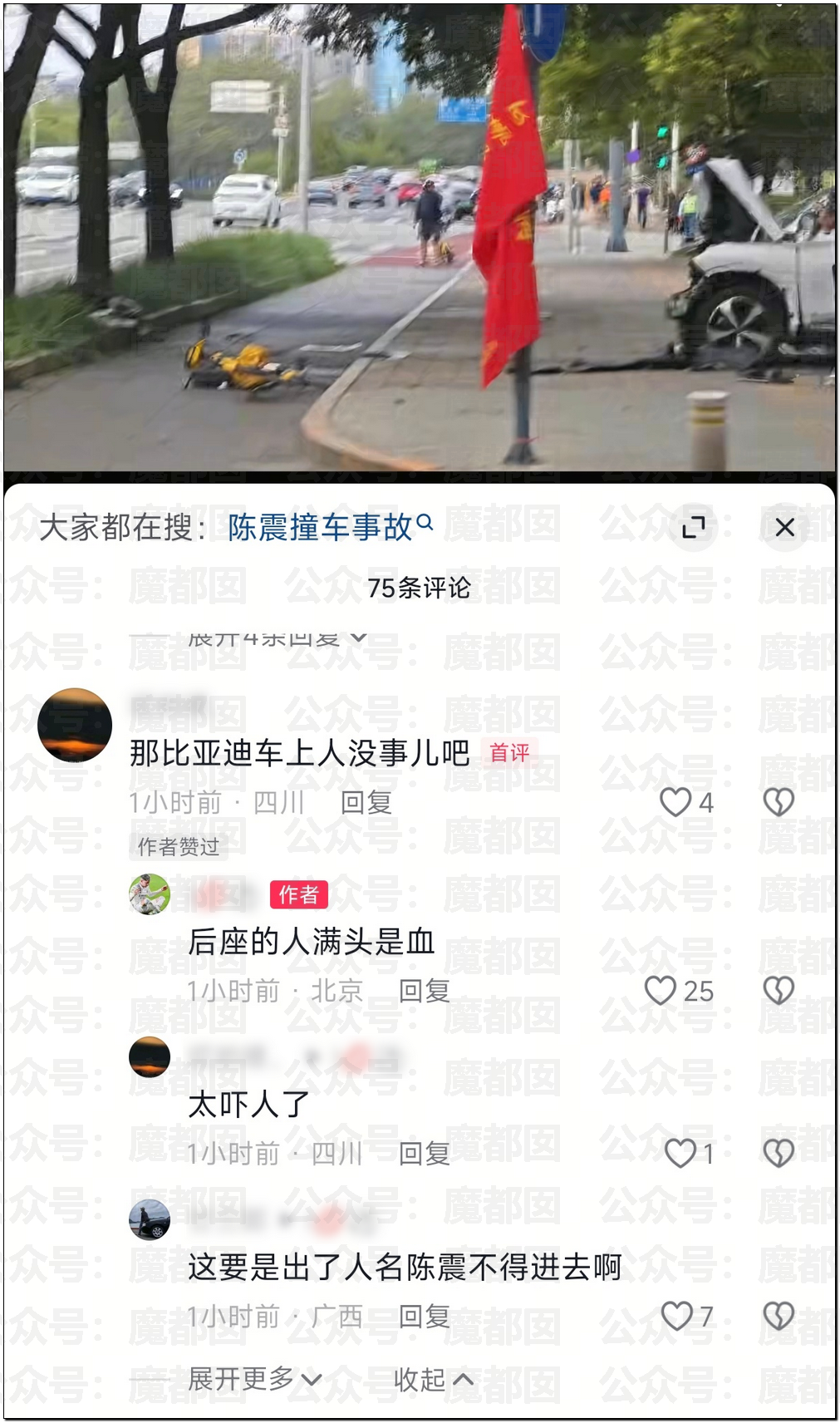Expand comments panel to full screen
Viewport: 840px width, 1423px height.
(694, 527)
